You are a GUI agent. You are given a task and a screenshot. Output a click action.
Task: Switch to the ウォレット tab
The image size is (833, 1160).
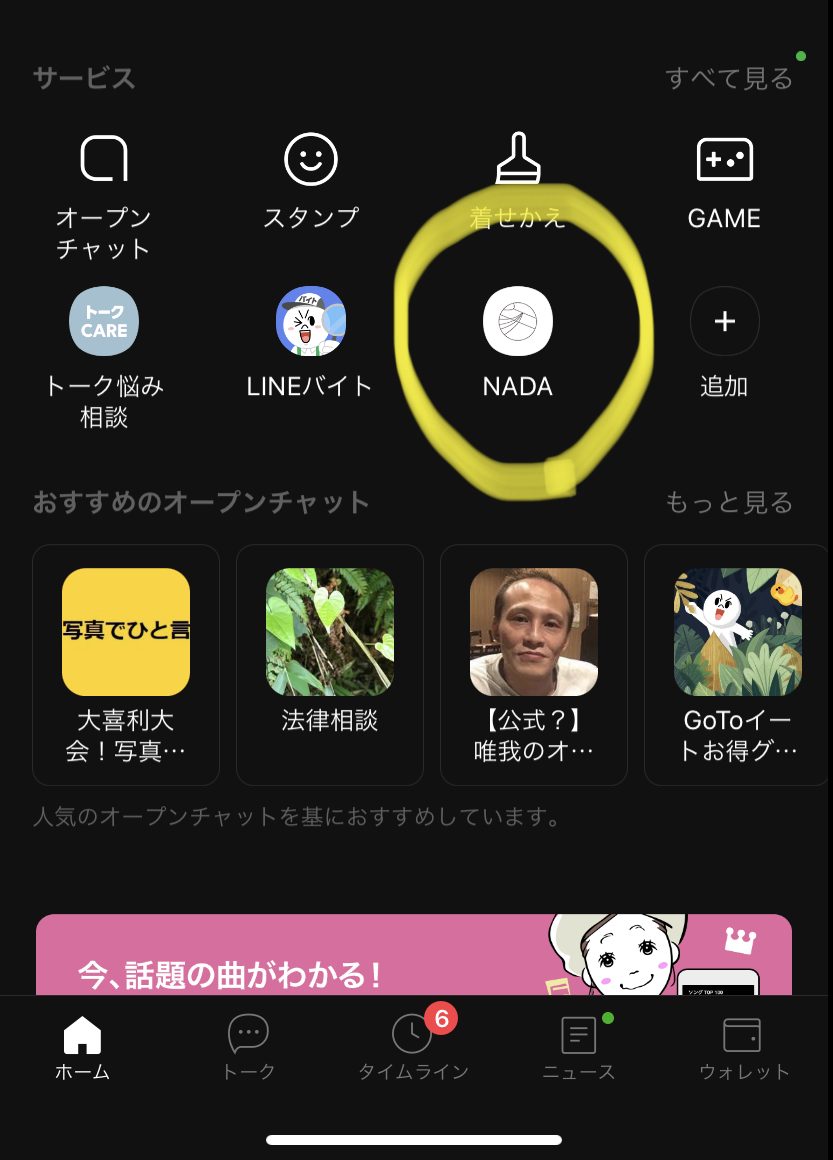(x=743, y=1048)
